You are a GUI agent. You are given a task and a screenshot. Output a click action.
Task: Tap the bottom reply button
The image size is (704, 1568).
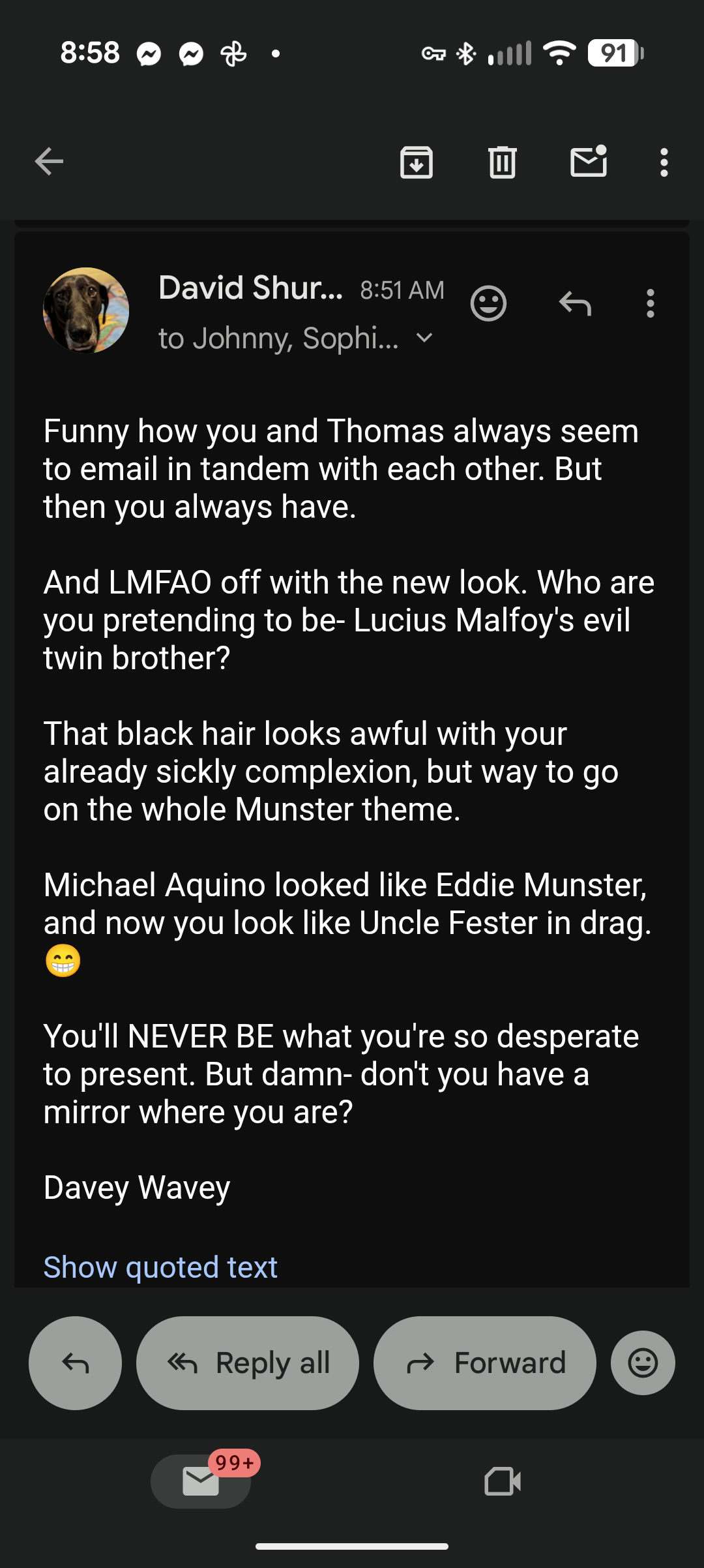point(76,1363)
